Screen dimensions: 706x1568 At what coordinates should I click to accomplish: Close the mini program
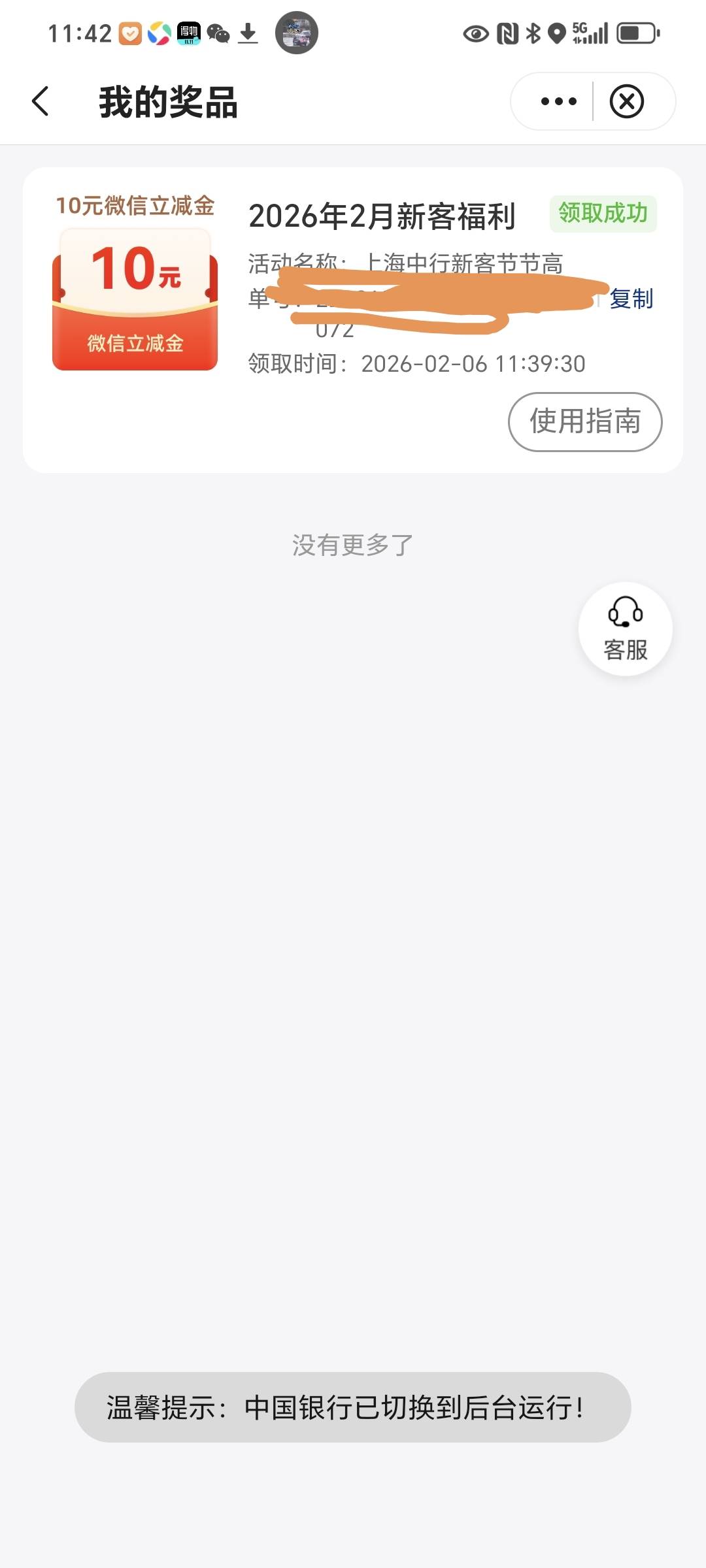(x=626, y=101)
